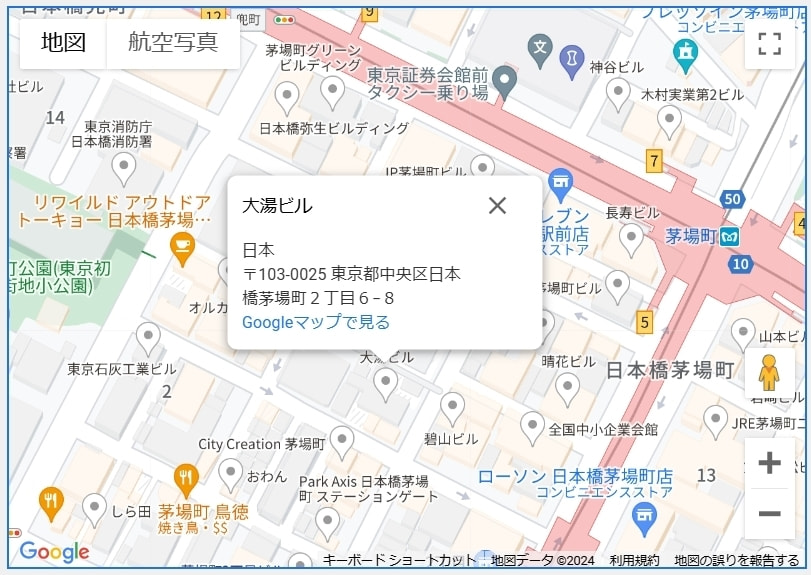Select the City Creation 茅場町 pin
811x575 pixels.
pyautogui.click(x=342, y=439)
